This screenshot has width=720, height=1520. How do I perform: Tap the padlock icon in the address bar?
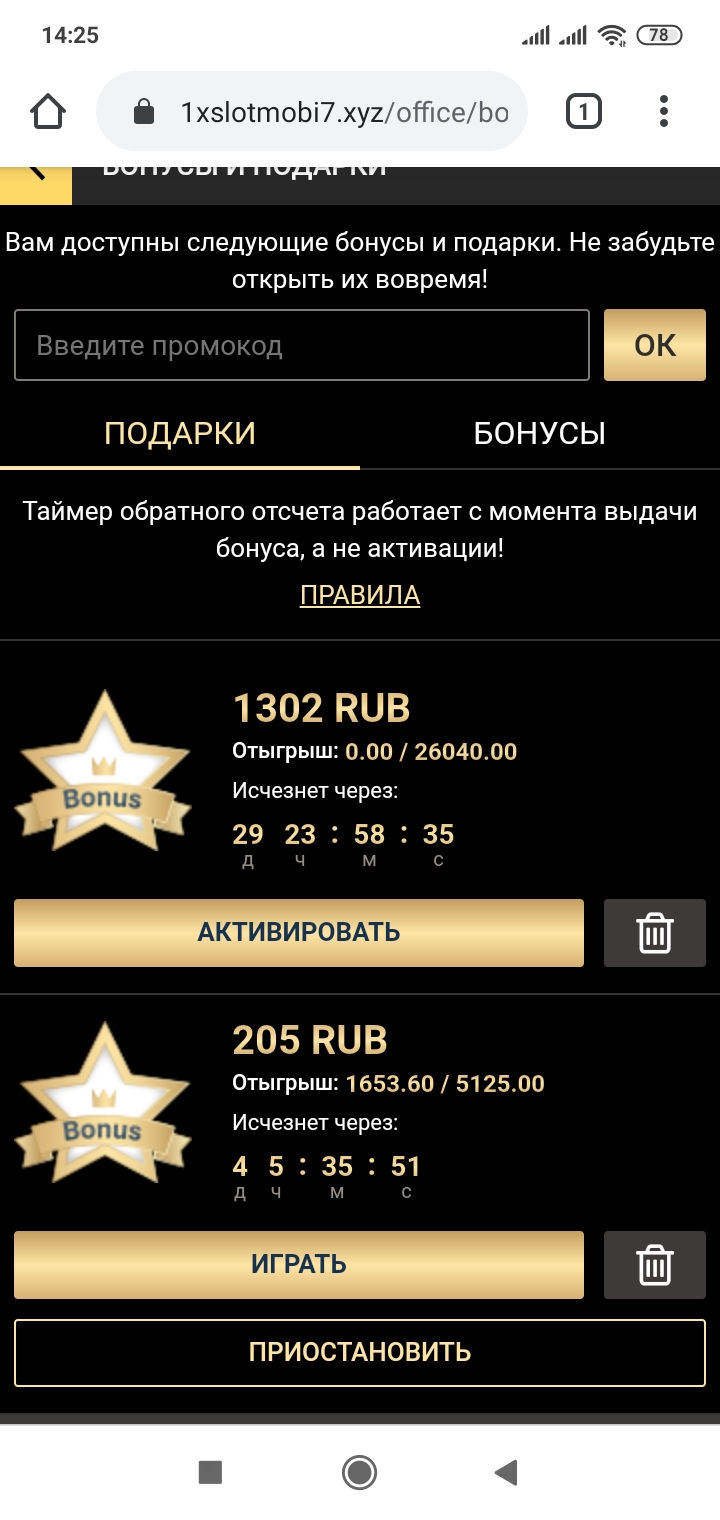coord(148,111)
